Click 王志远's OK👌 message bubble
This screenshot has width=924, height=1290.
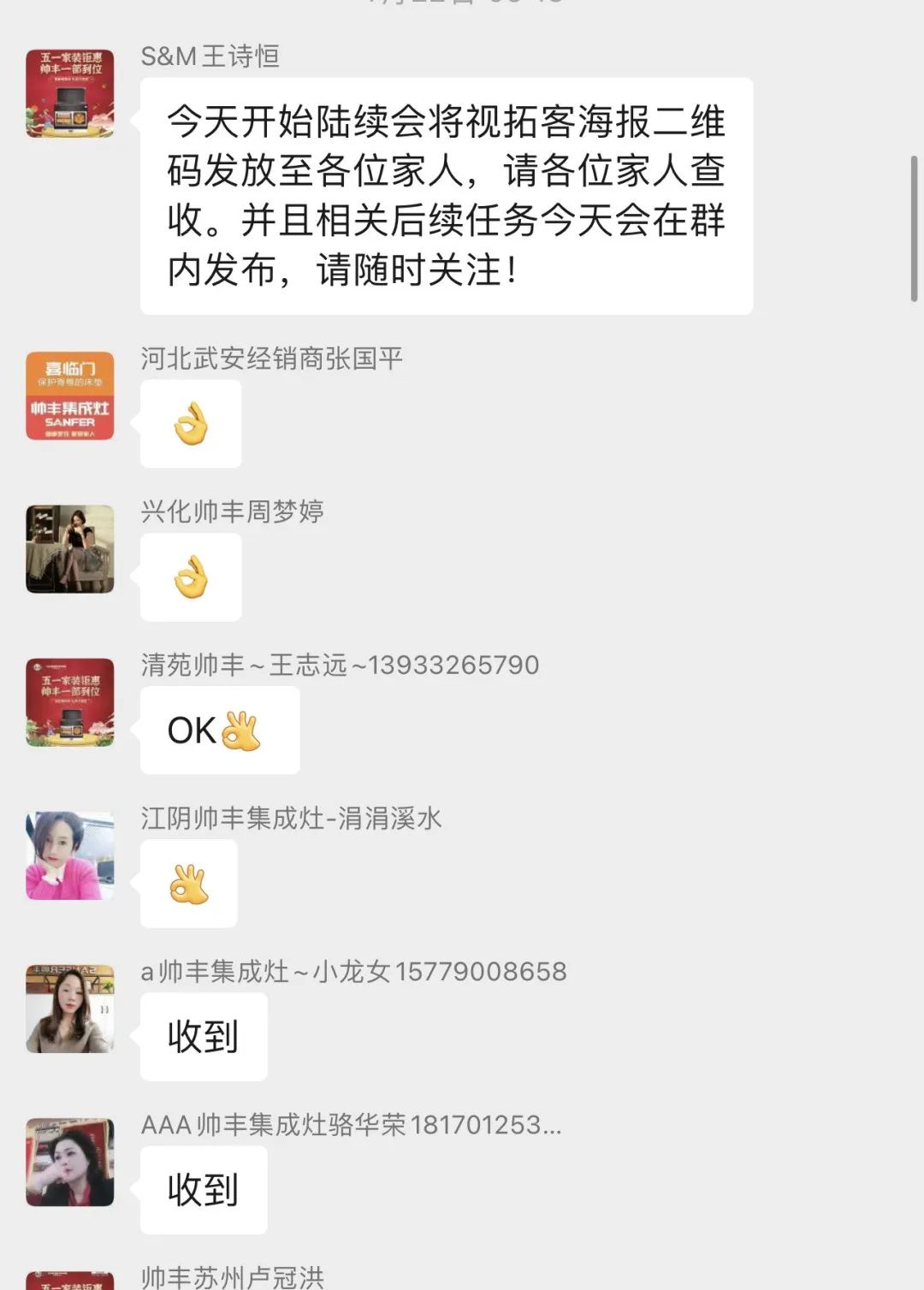[x=219, y=730]
